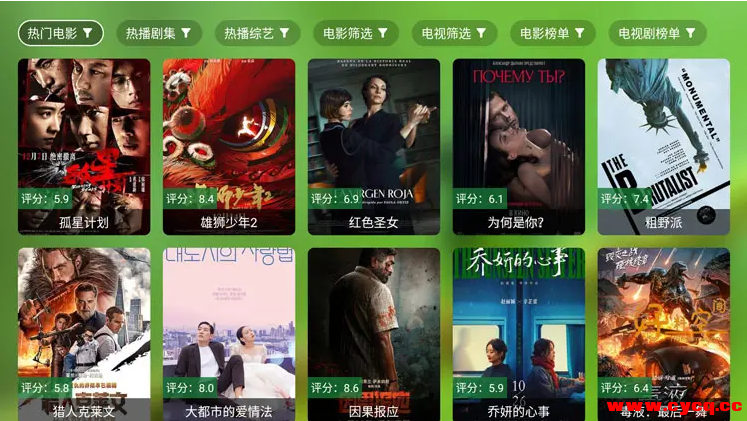
Task: Switch to the 电影榜单 ranking
Action: tap(553, 33)
